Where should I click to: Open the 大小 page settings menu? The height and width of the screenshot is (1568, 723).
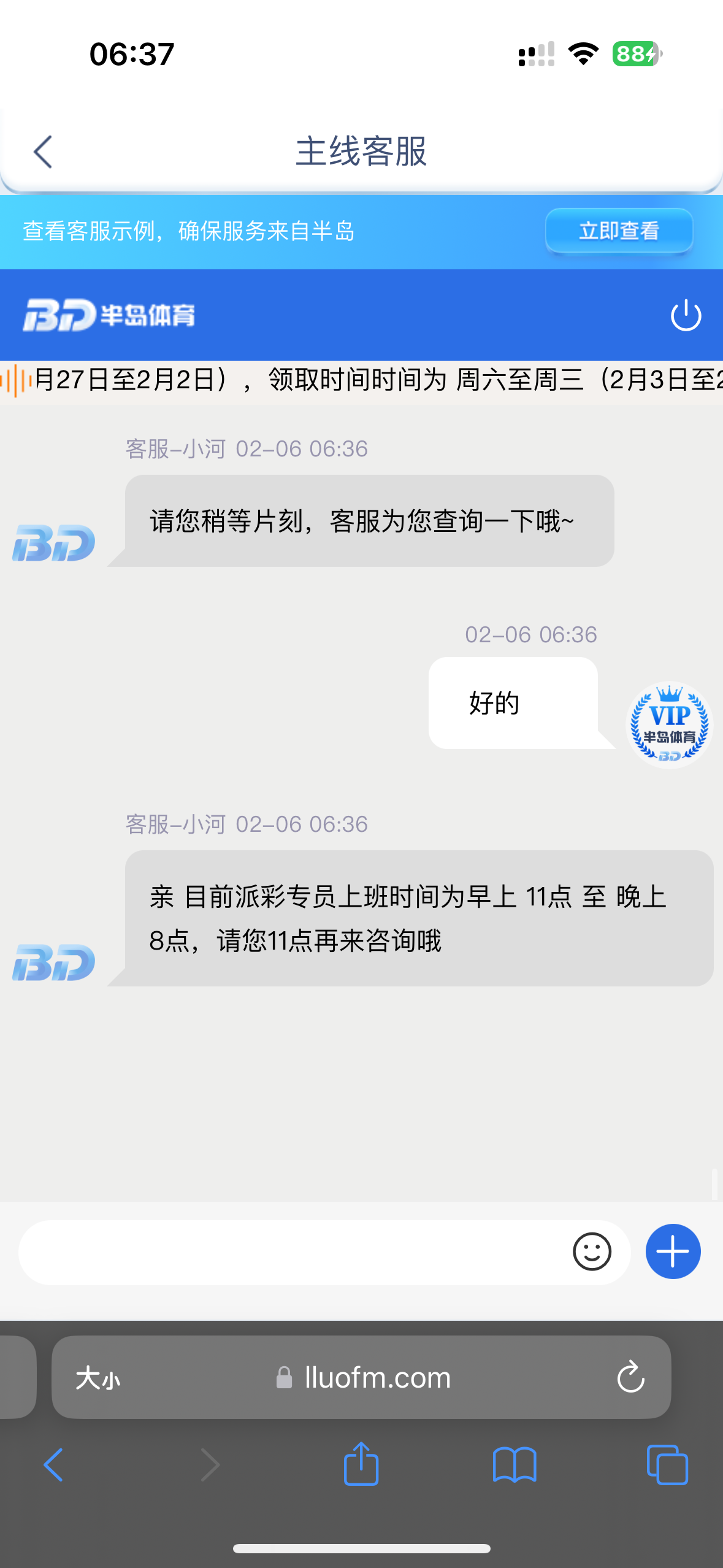tap(98, 1377)
